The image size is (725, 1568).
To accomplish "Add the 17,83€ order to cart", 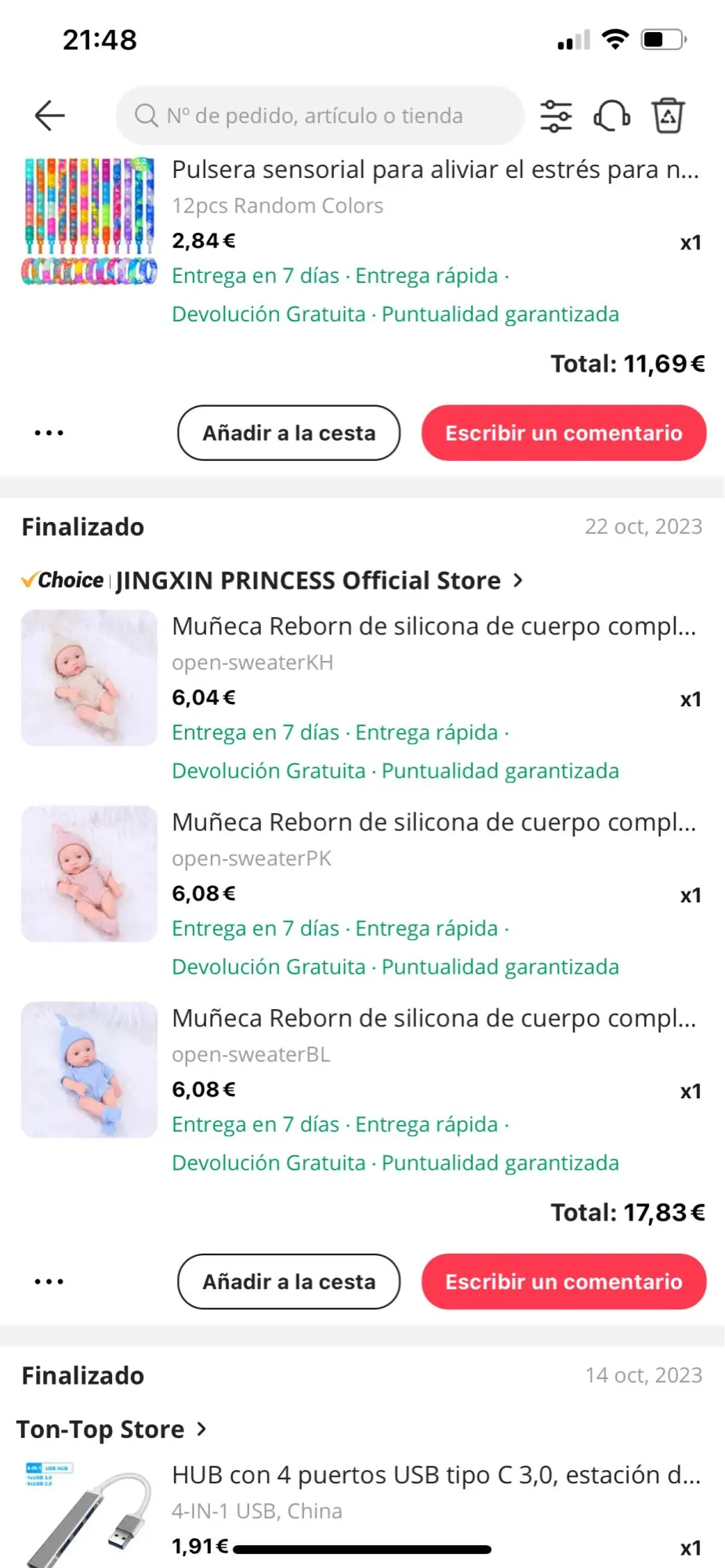I will coord(288,1282).
